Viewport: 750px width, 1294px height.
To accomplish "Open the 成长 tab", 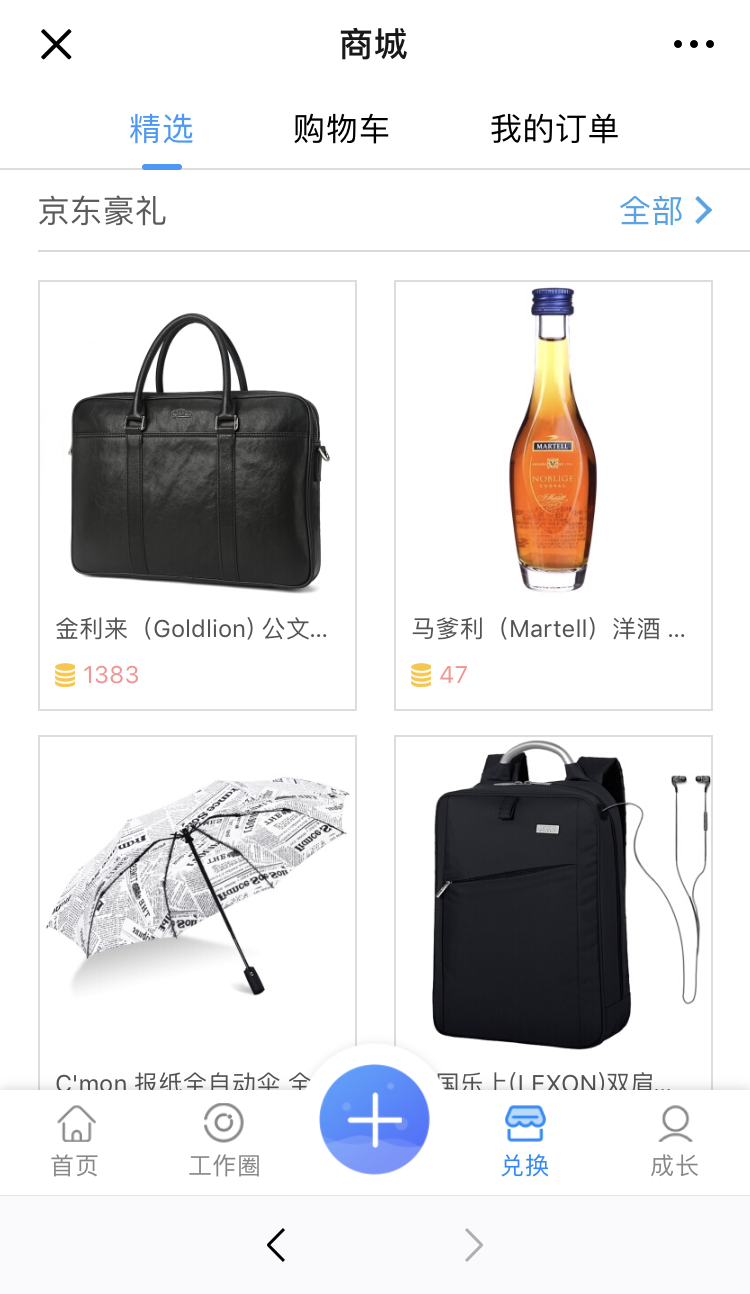I will [675, 1140].
